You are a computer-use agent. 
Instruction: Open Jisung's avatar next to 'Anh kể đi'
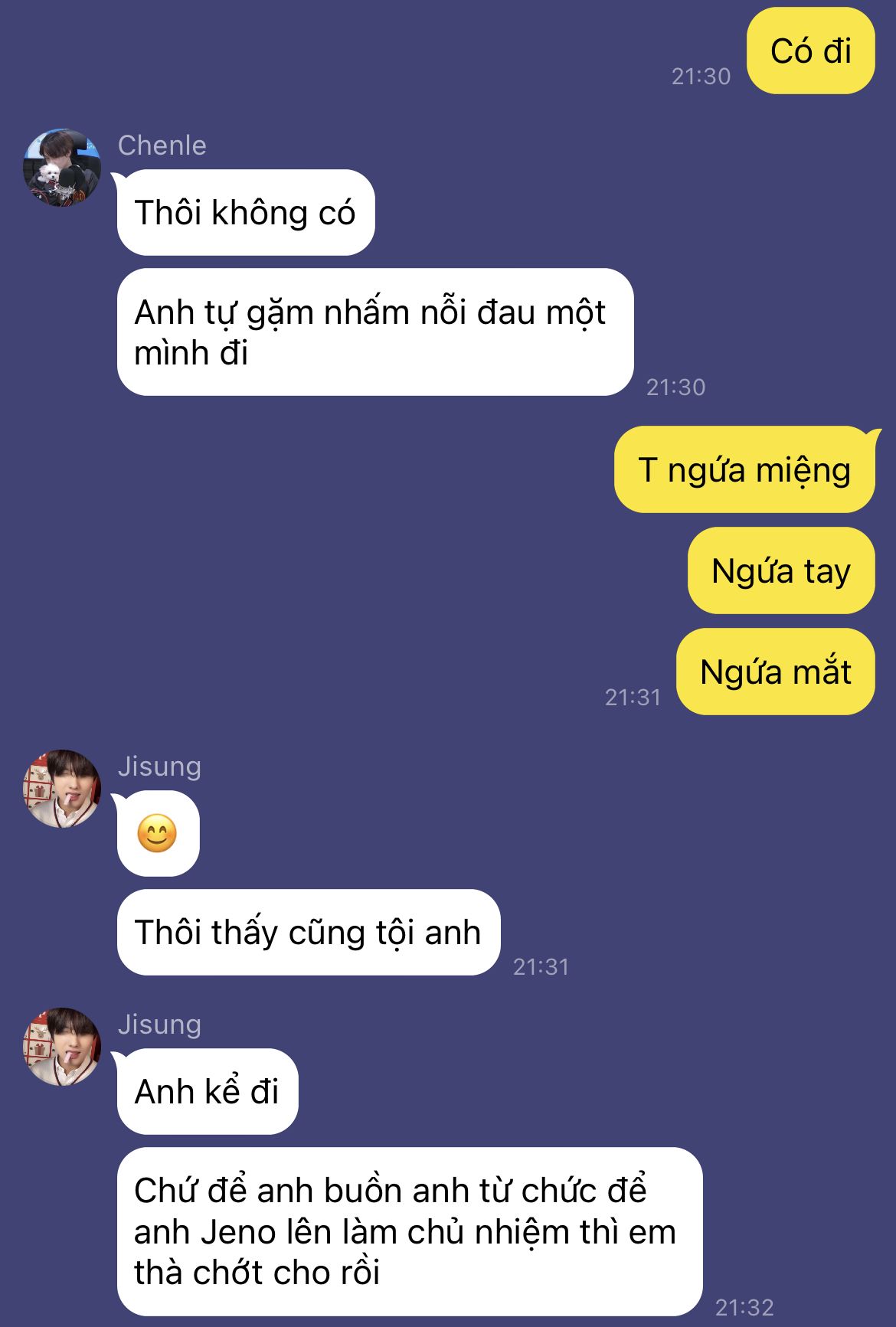tap(62, 1047)
